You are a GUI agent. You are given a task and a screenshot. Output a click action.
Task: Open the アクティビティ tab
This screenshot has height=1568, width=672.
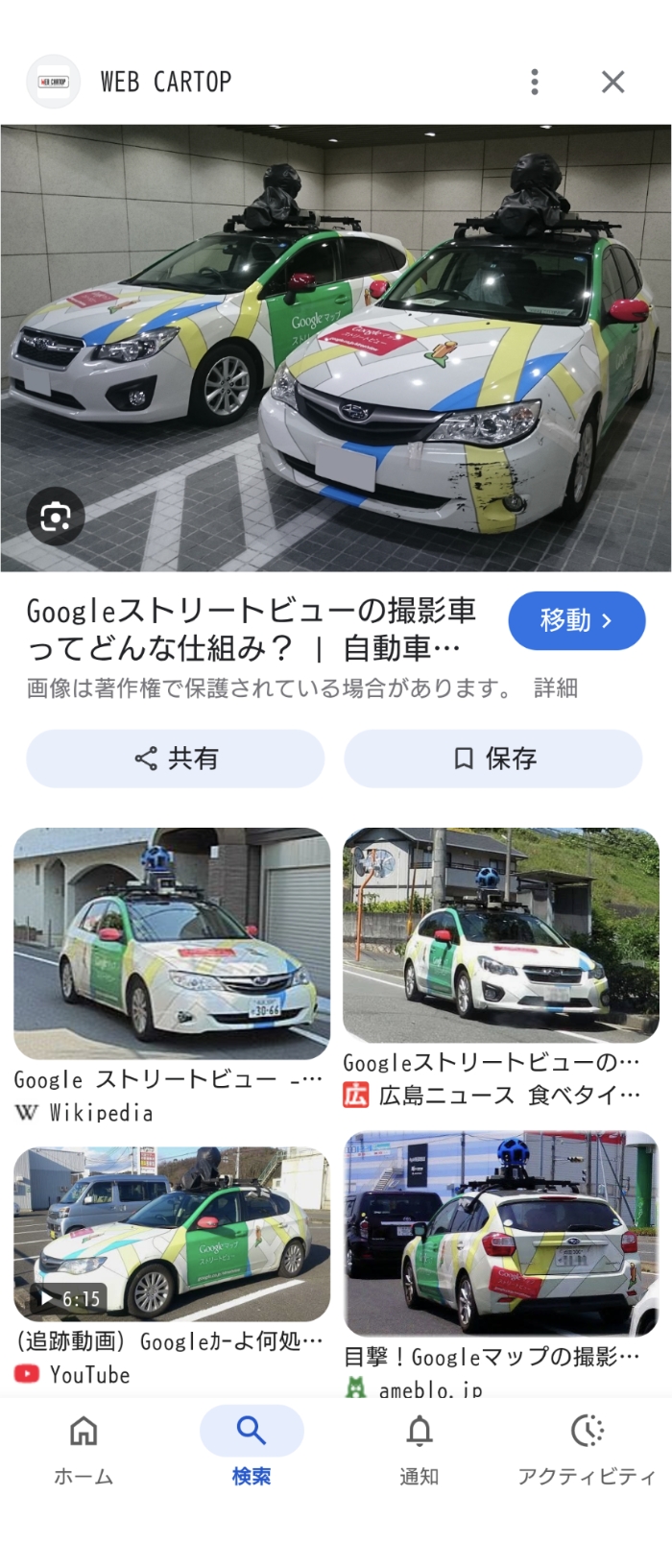point(587,1449)
